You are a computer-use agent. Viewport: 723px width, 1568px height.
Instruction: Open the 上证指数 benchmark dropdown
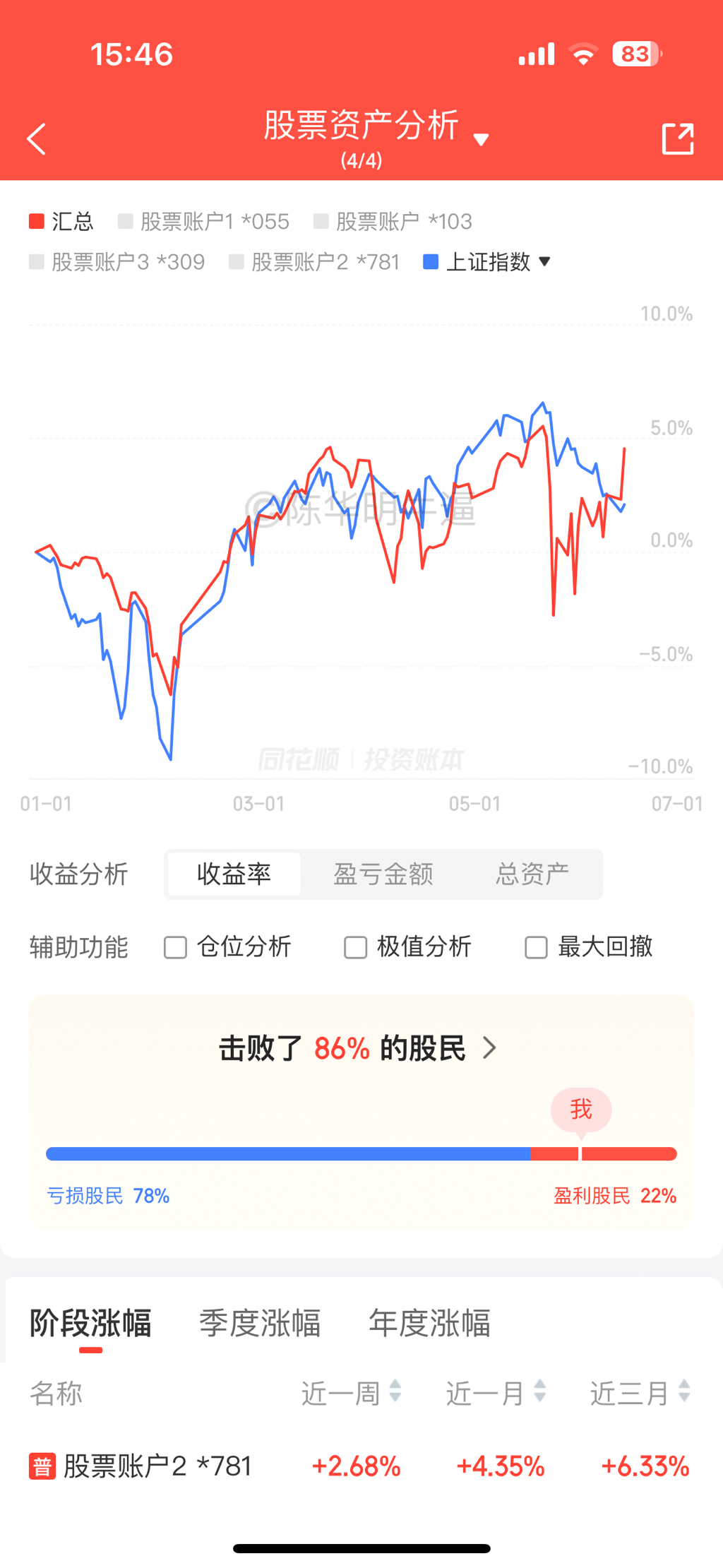click(x=487, y=262)
